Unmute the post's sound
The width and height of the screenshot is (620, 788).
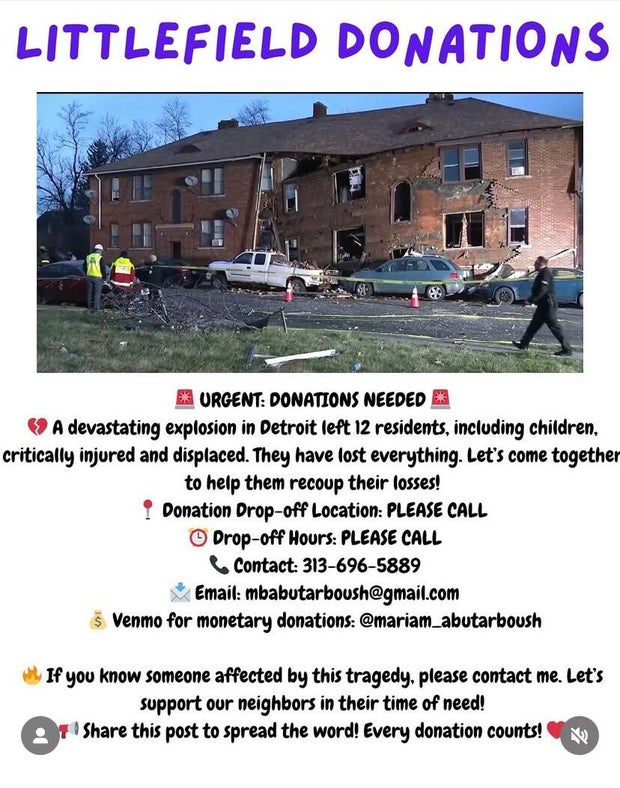(579, 736)
